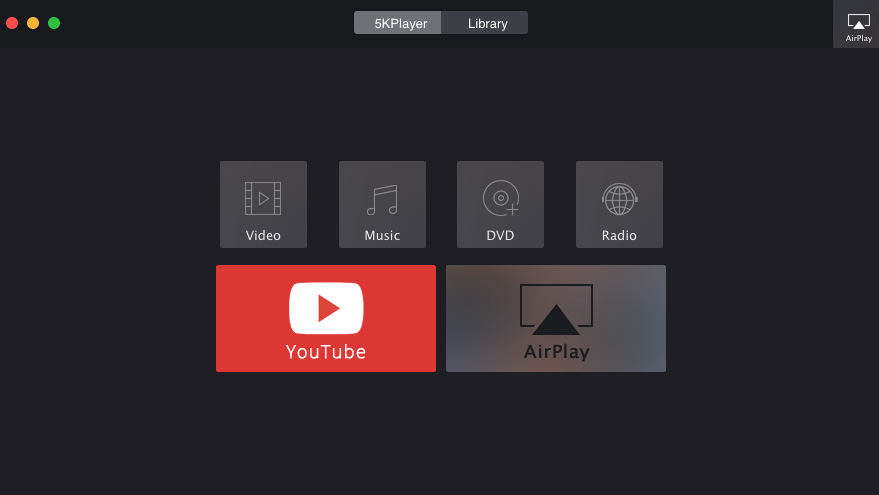Minimize the window with yellow button

tap(33, 23)
